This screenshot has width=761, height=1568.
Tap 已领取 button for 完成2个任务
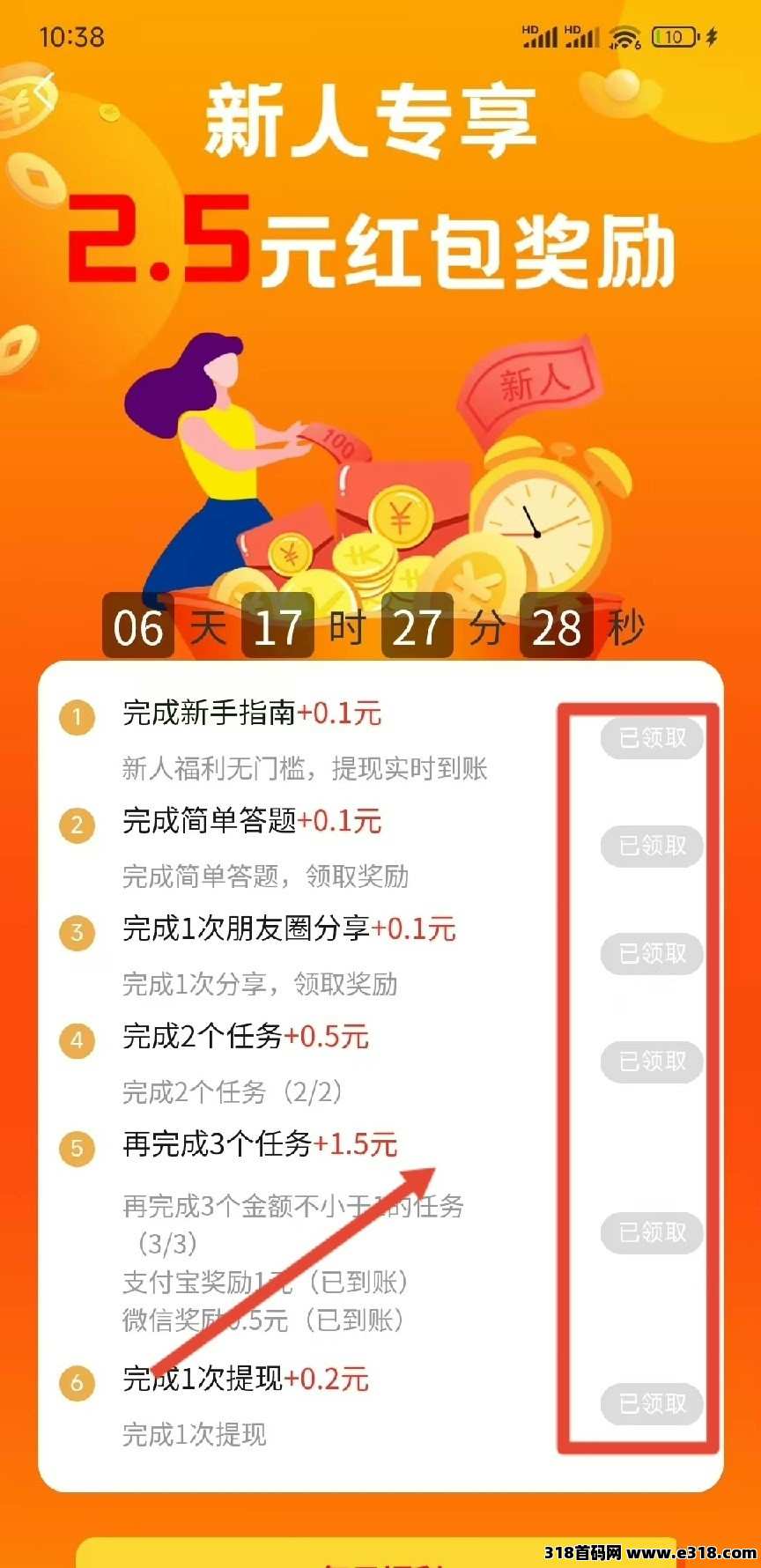tap(652, 1061)
